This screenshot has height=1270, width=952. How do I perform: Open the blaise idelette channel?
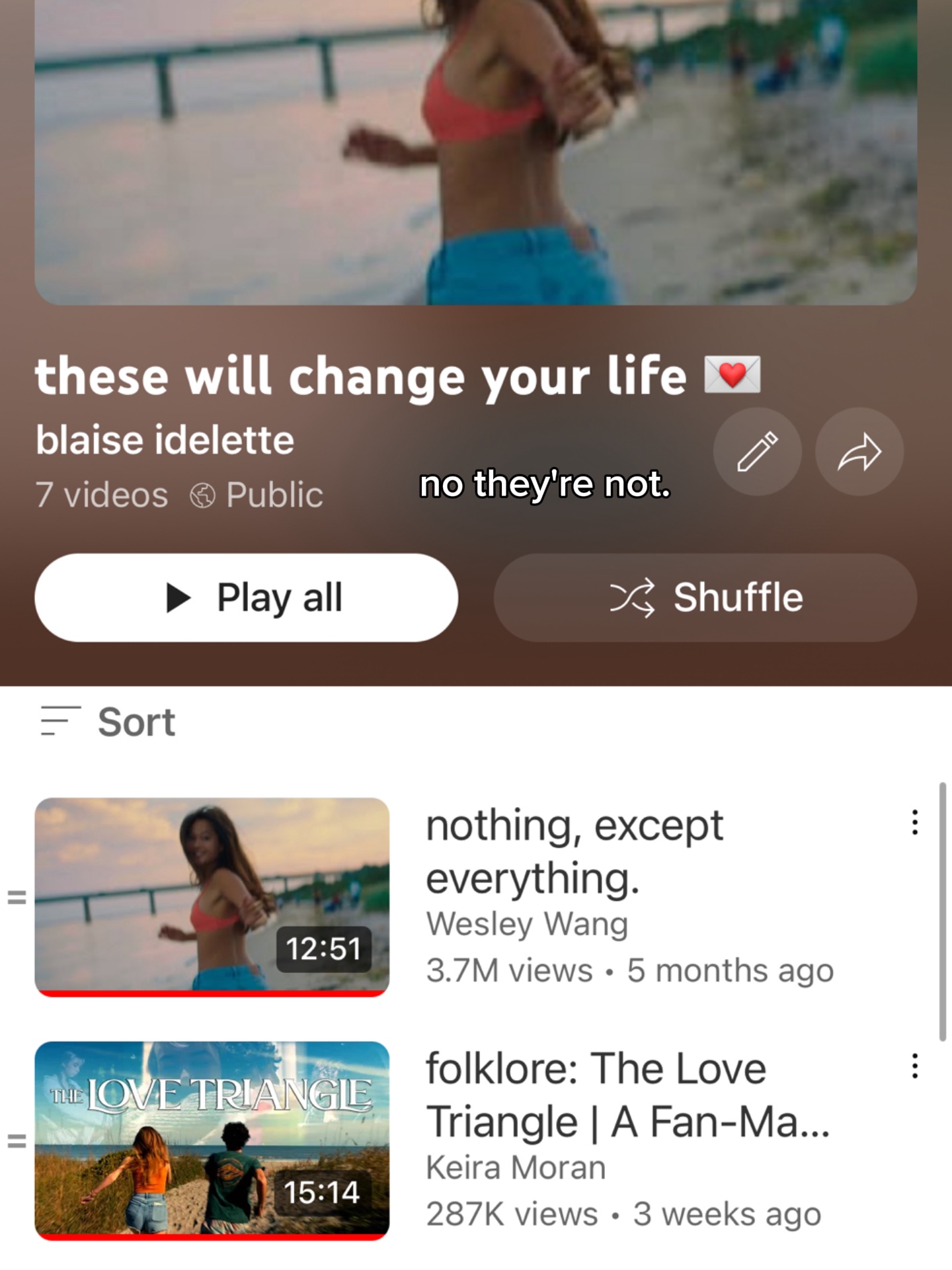165,440
